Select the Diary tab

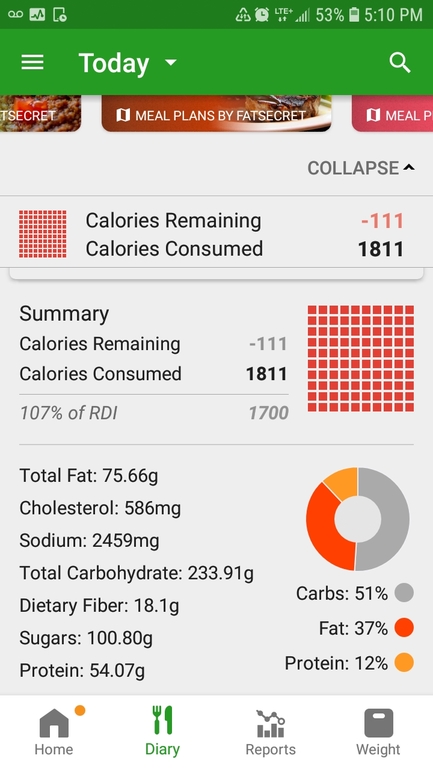coord(162,732)
